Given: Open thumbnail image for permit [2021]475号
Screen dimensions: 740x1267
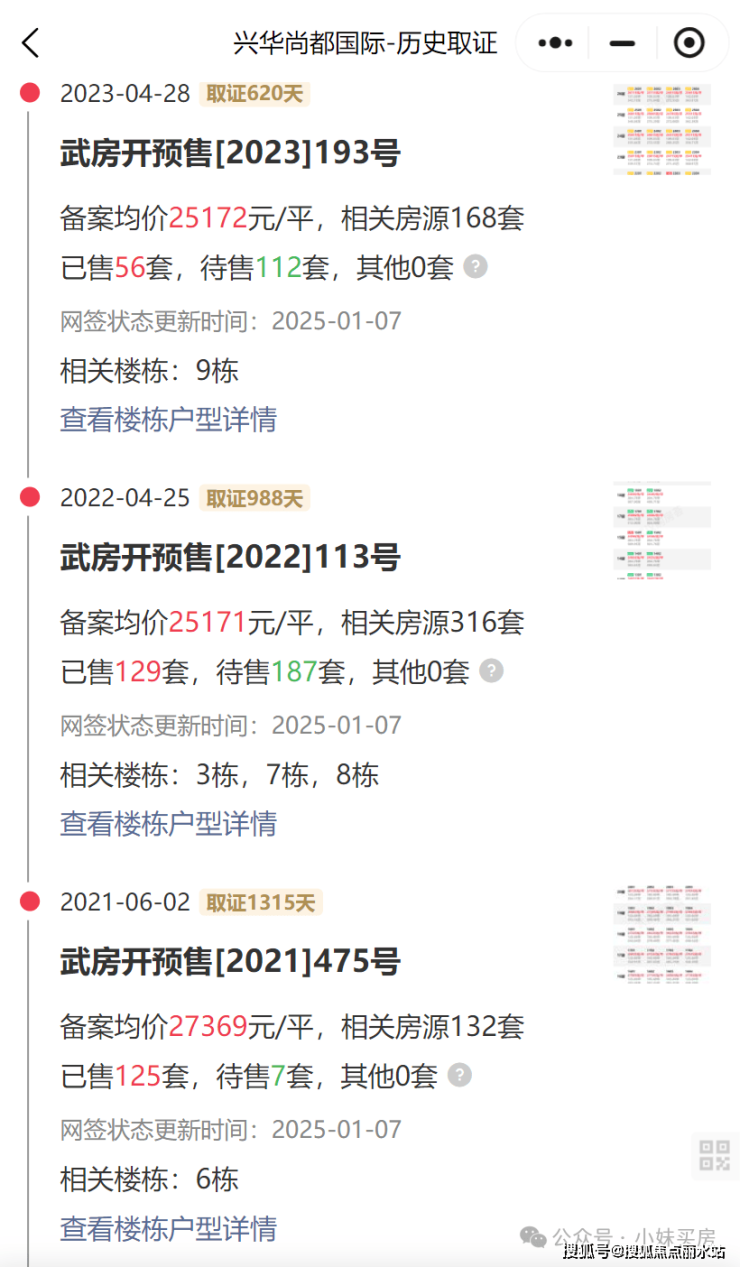Looking at the screenshot, I should click(x=662, y=934).
